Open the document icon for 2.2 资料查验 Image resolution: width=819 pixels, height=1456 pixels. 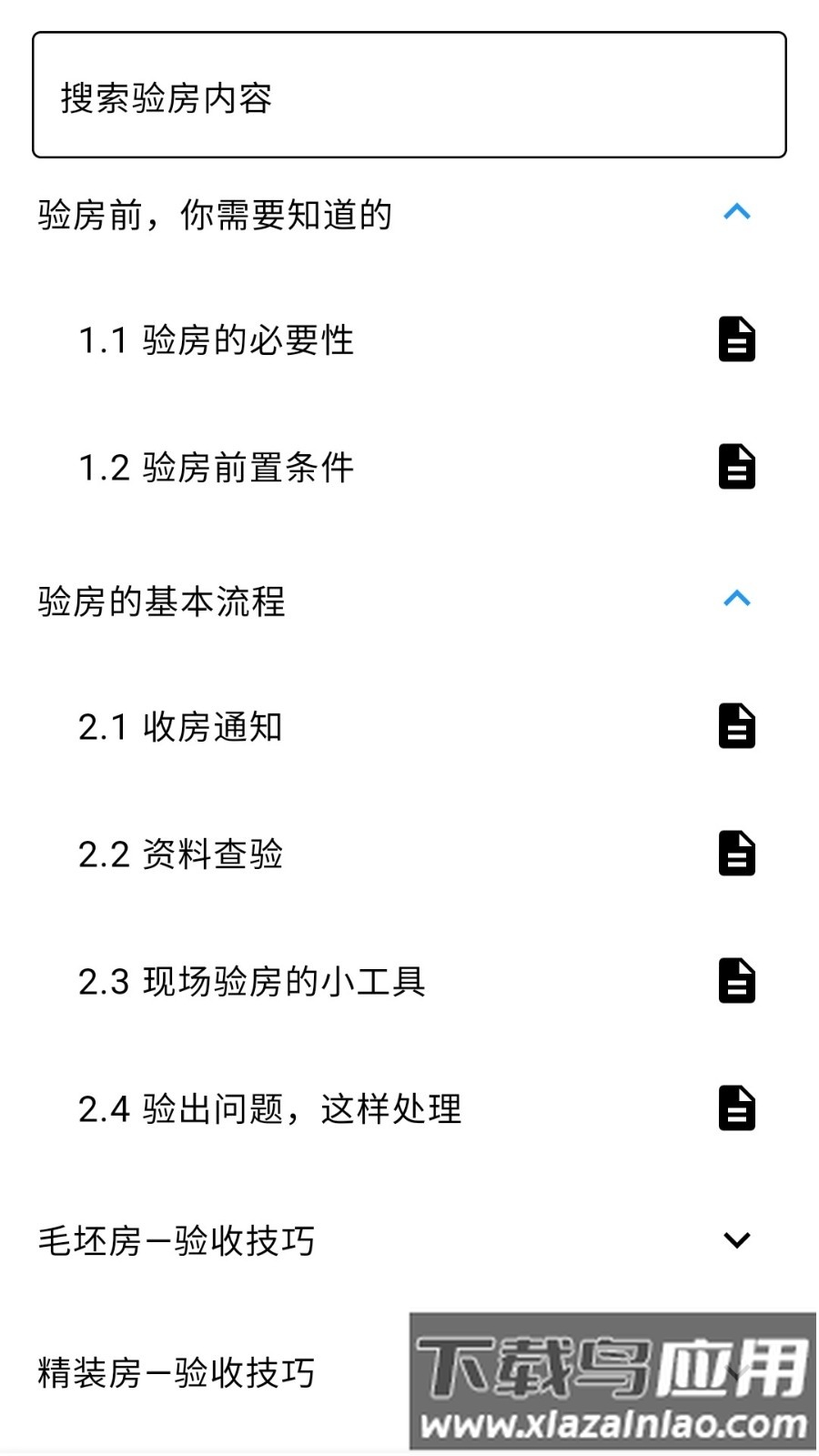coord(738,854)
